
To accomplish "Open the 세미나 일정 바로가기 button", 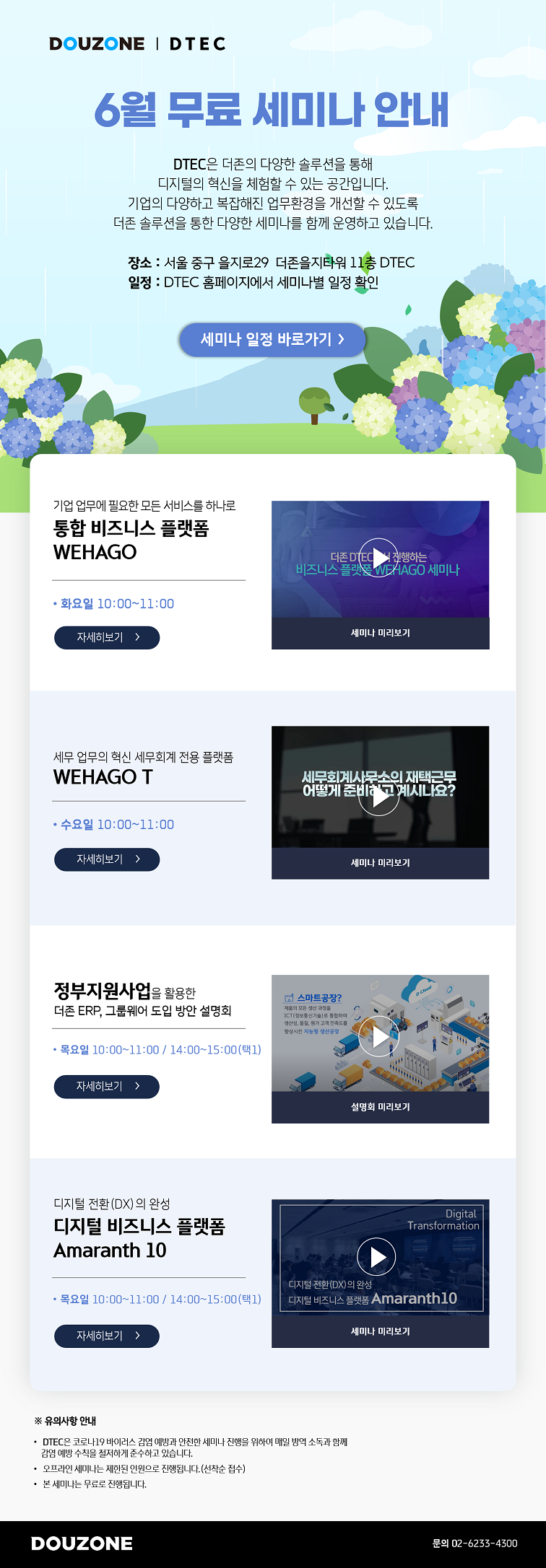I will coord(272,340).
